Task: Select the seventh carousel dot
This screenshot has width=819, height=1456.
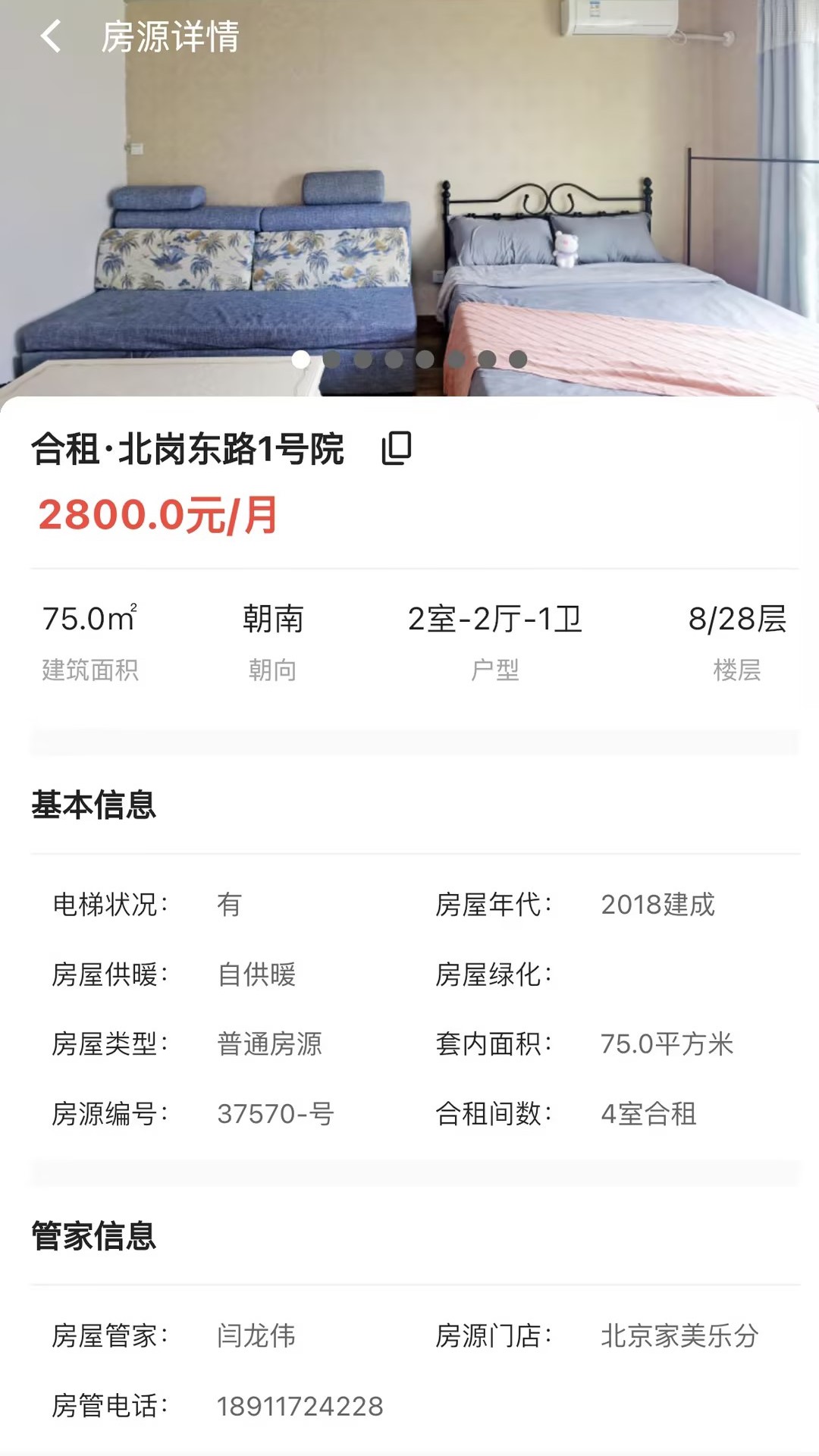Action: 485,360
